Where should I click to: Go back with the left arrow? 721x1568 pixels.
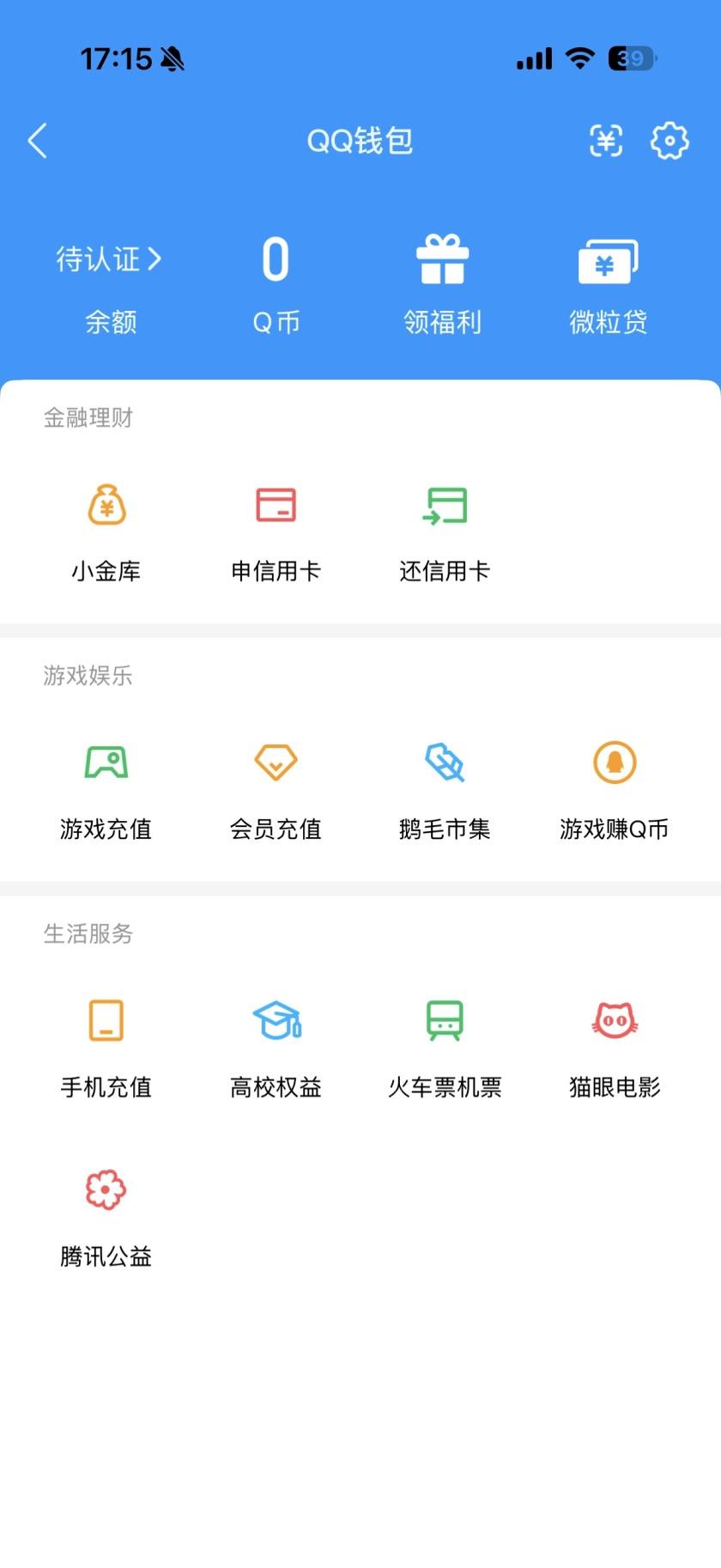pos(37,141)
